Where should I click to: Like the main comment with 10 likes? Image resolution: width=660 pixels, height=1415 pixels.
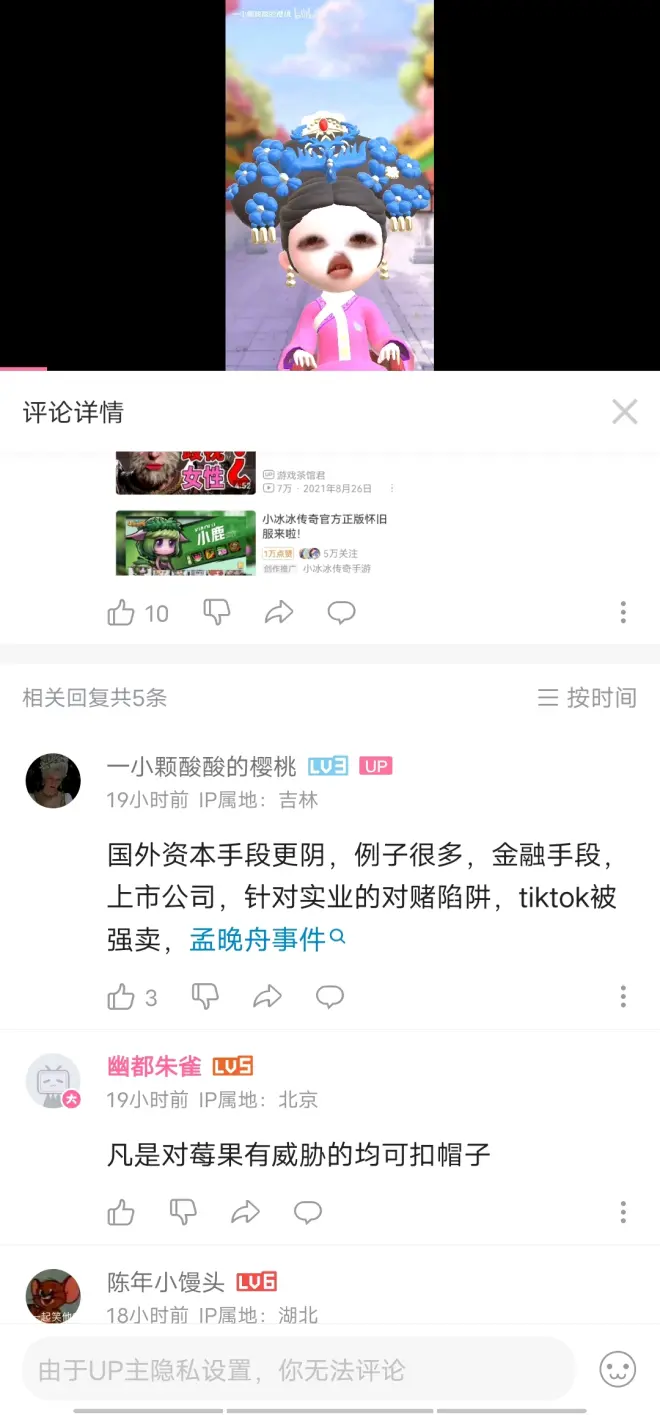[x=122, y=613]
